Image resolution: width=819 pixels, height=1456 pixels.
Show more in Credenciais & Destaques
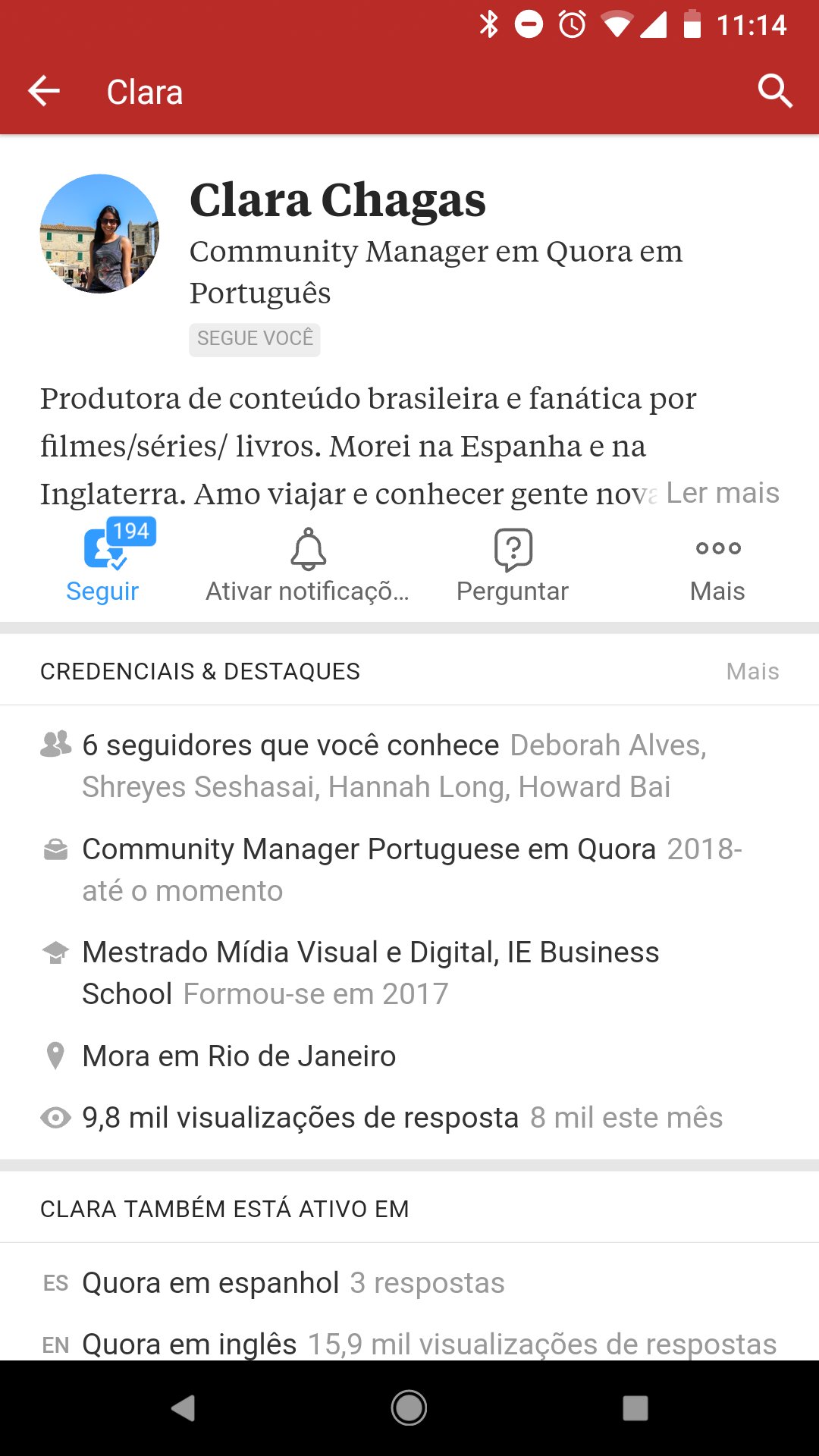tap(752, 671)
